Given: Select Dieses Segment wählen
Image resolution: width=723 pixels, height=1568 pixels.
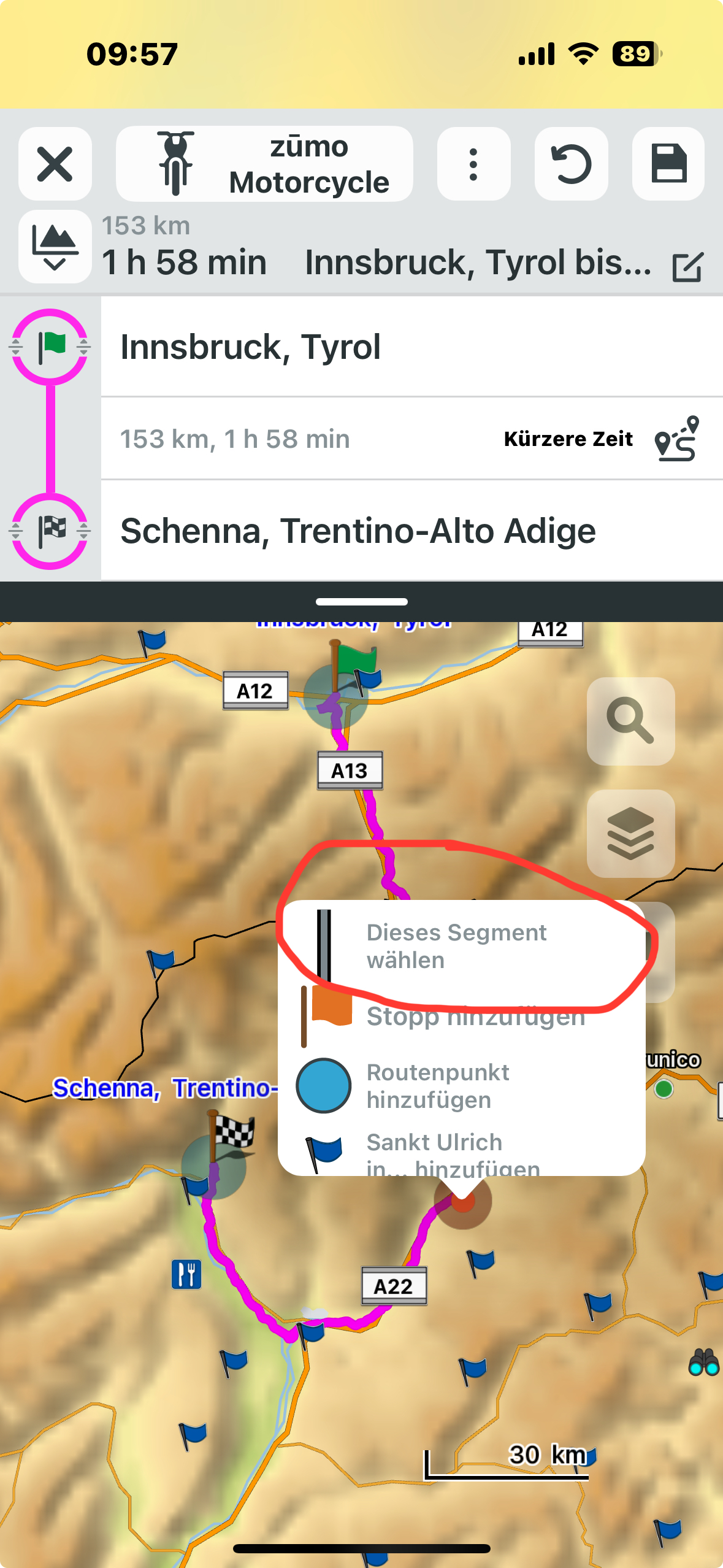Looking at the screenshot, I should point(456,946).
